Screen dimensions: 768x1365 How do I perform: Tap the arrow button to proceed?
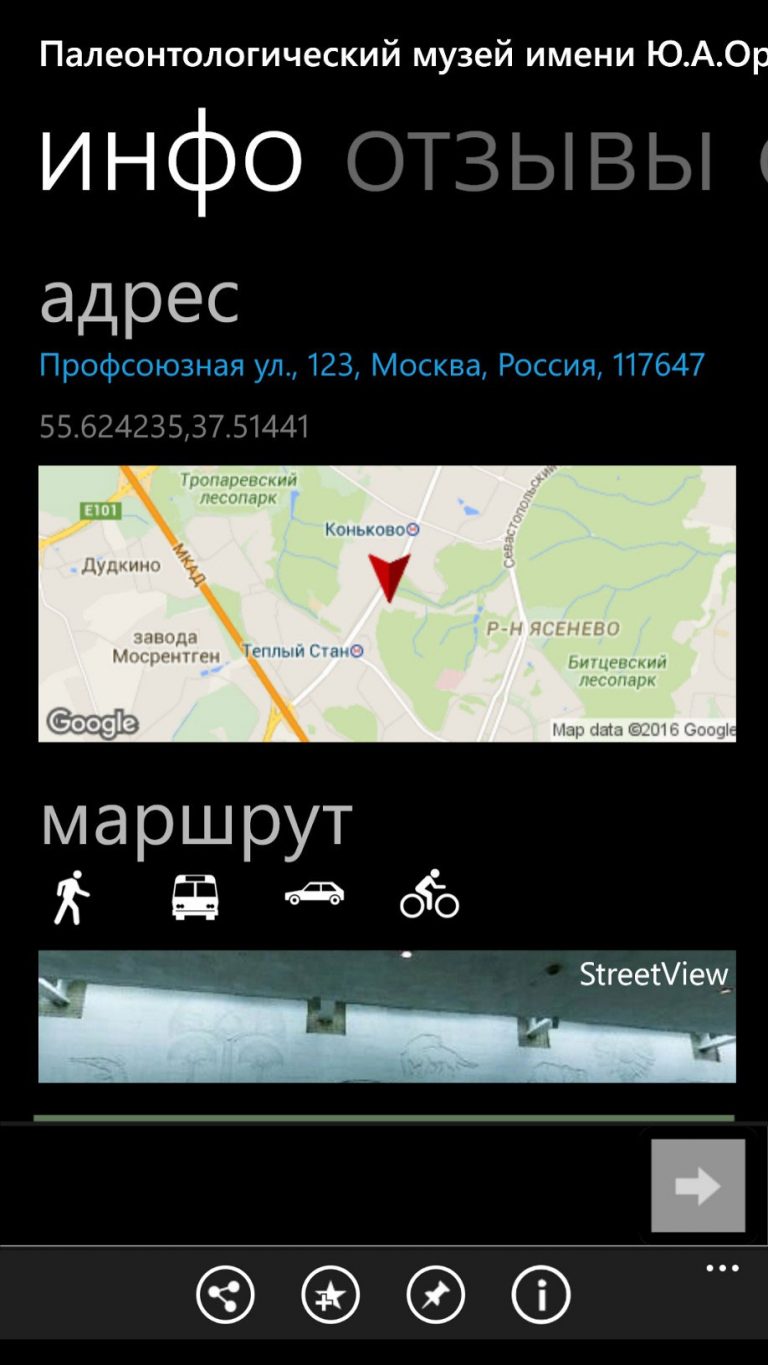point(697,1186)
